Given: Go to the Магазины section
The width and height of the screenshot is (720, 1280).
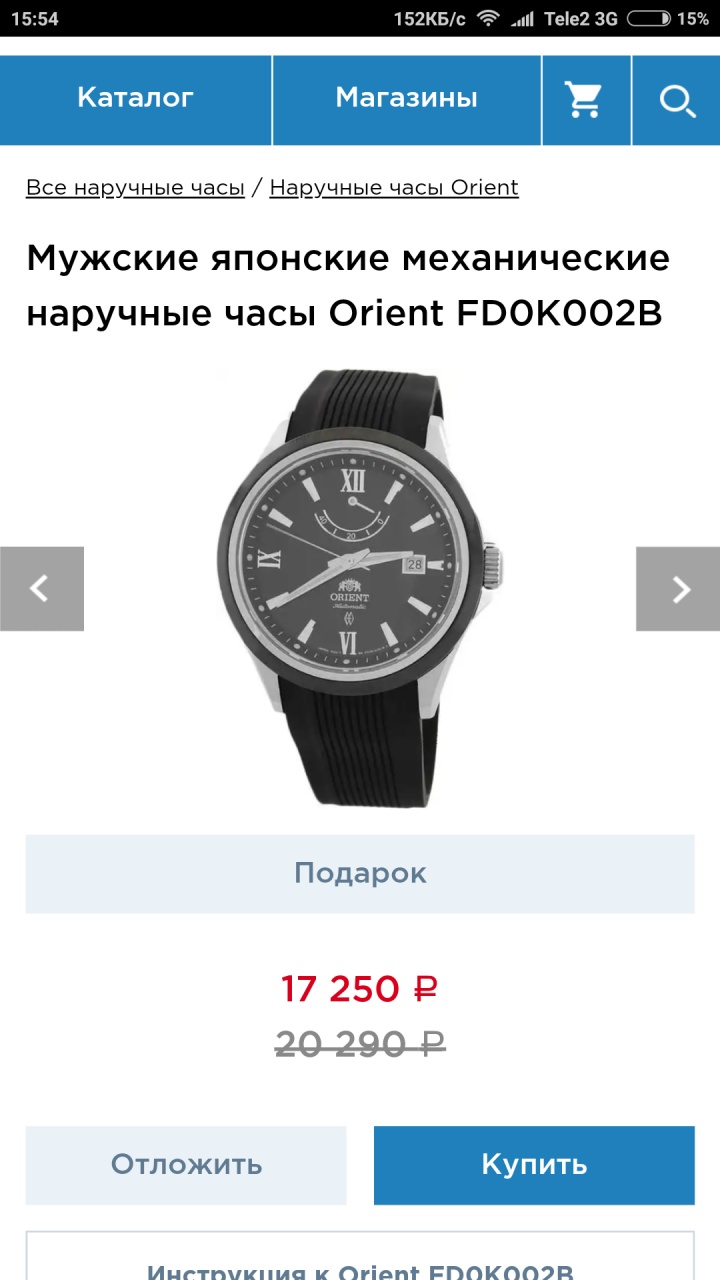Looking at the screenshot, I should point(406,99).
